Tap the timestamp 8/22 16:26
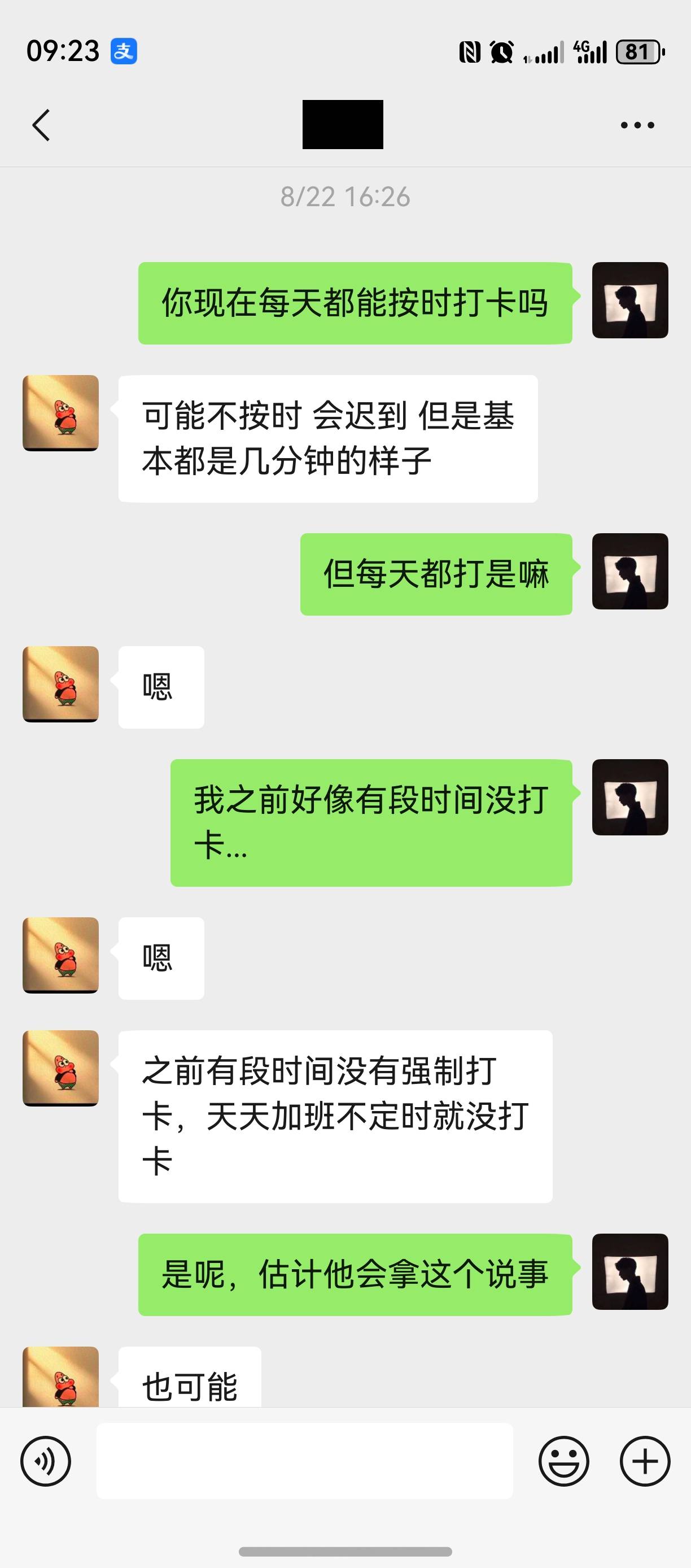This screenshot has width=691, height=1568. pyautogui.click(x=345, y=196)
